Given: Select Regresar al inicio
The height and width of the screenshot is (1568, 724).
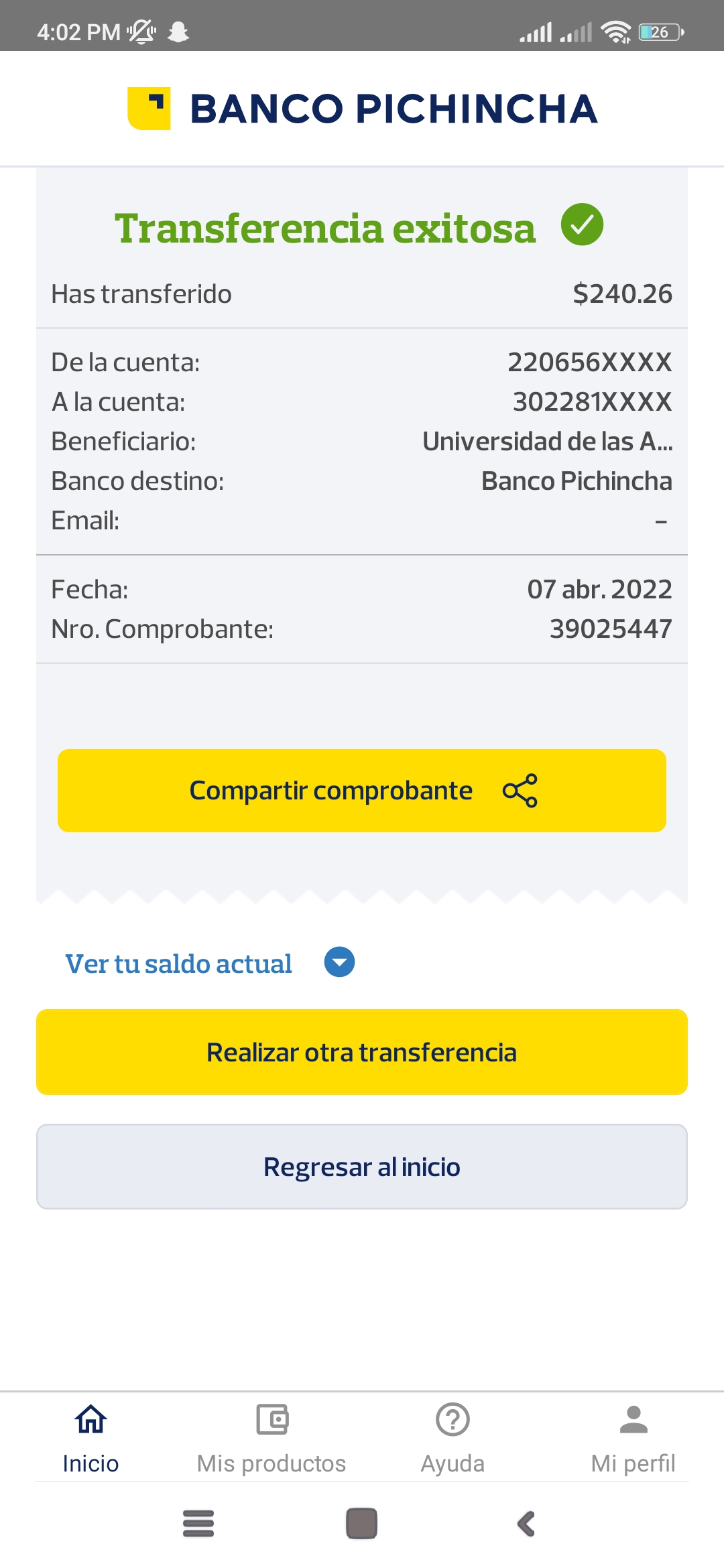Looking at the screenshot, I should click(362, 1167).
